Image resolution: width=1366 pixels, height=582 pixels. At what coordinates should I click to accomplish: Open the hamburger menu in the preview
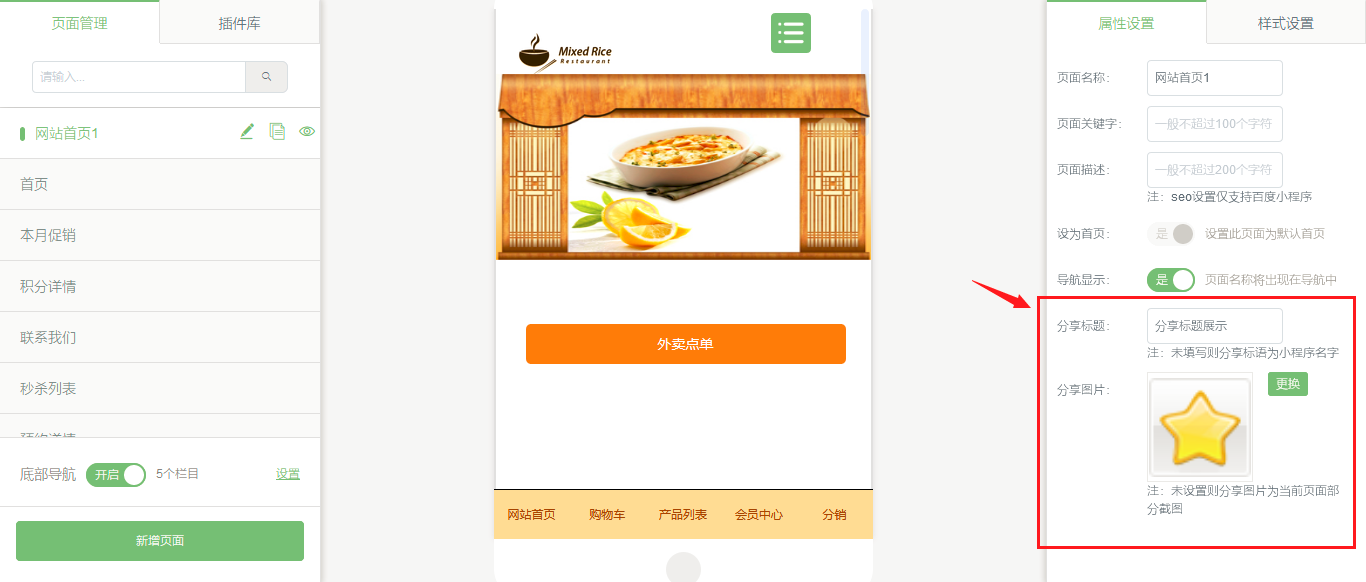coord(790,33)
